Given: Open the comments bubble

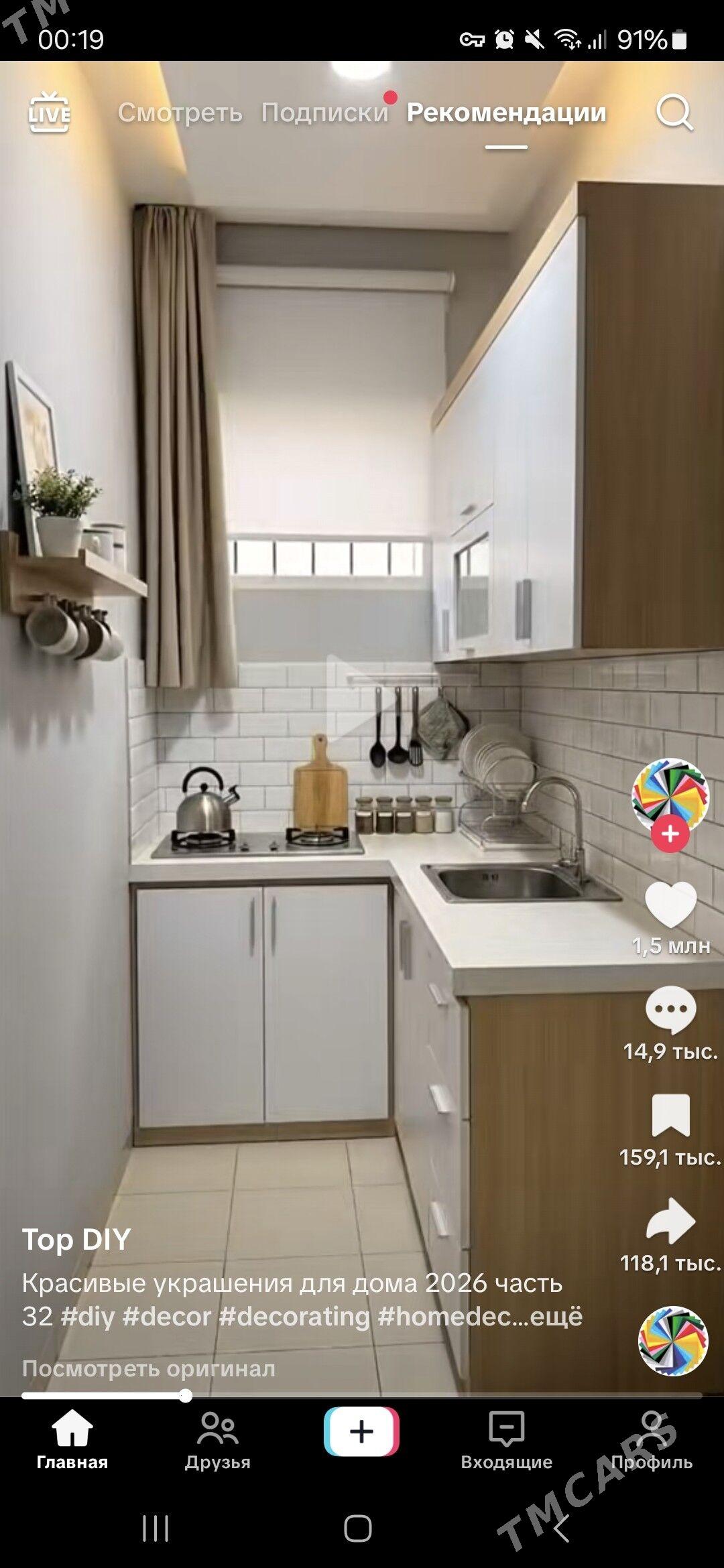Looking at the screenshot, I should click(x=670, y=1010).
